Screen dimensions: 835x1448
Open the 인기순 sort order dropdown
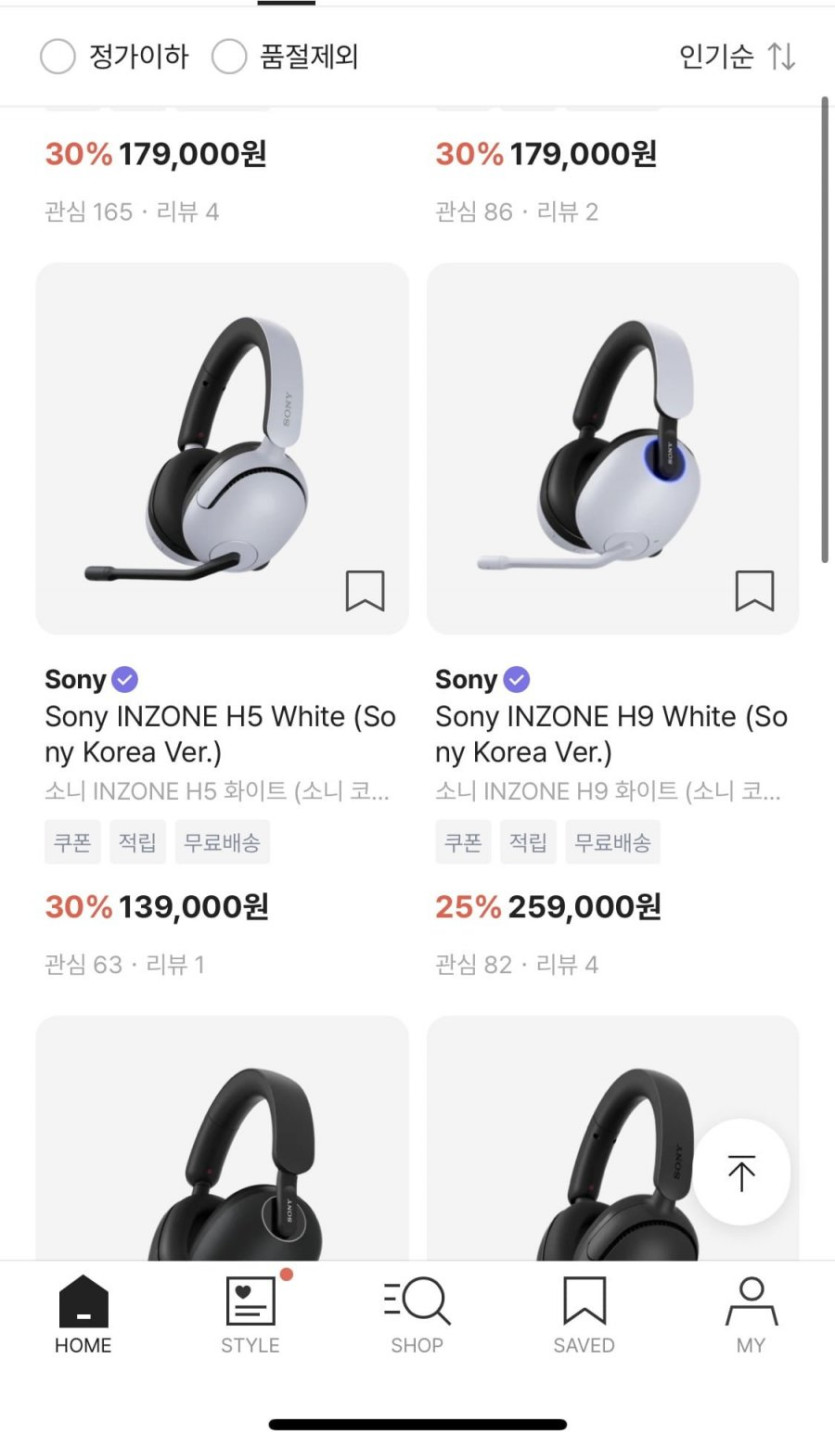738,57
